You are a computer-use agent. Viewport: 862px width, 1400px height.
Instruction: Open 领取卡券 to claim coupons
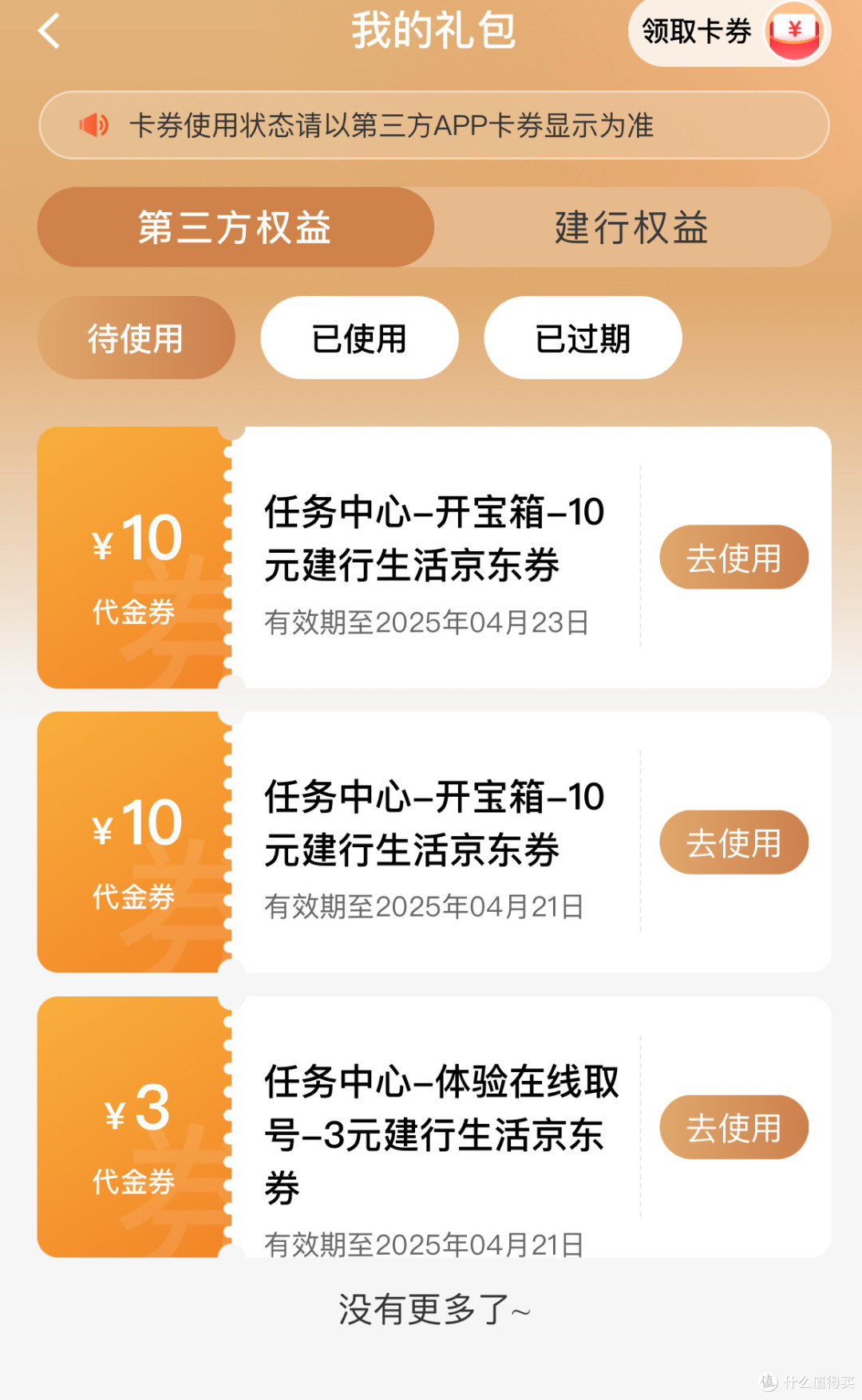click(x=728, y=32)
